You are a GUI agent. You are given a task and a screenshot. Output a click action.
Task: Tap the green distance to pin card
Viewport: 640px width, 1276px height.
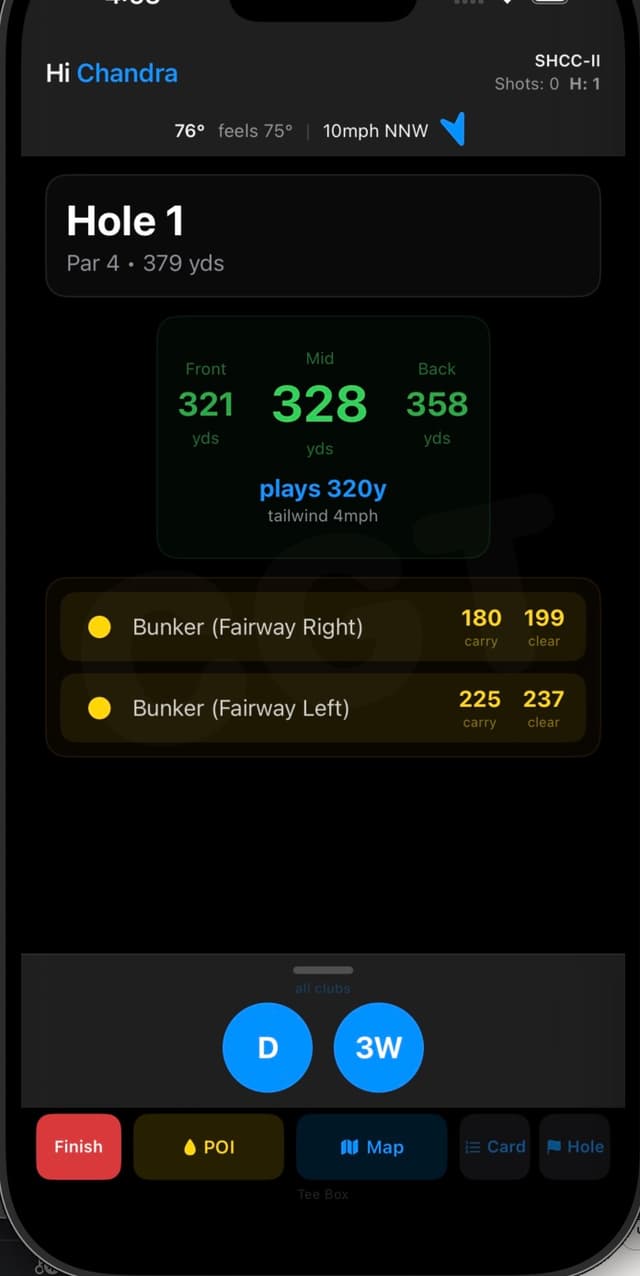322,436
